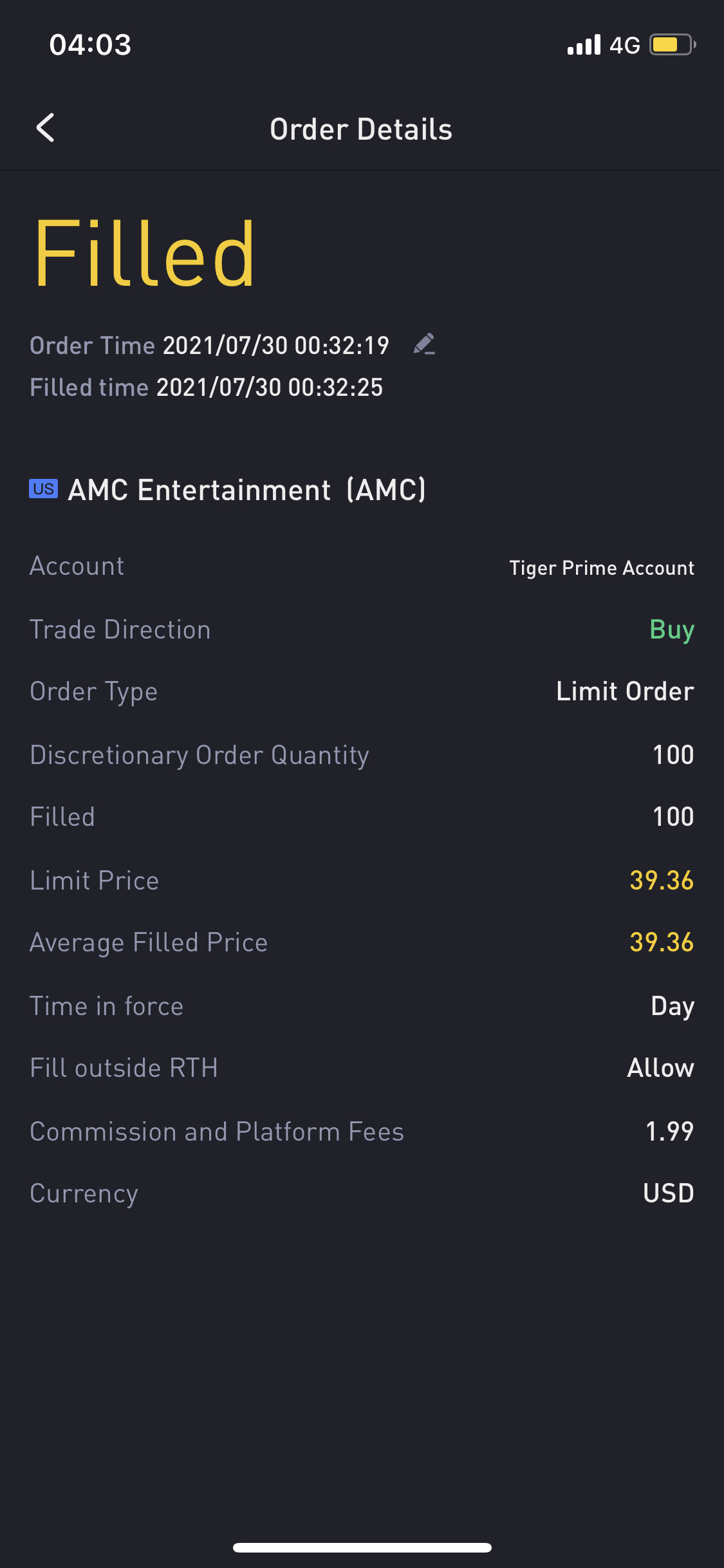Viewport: 724px width, 1568px height.
Task: Tap the edit pencil beside Order Time
Action: 424,344
